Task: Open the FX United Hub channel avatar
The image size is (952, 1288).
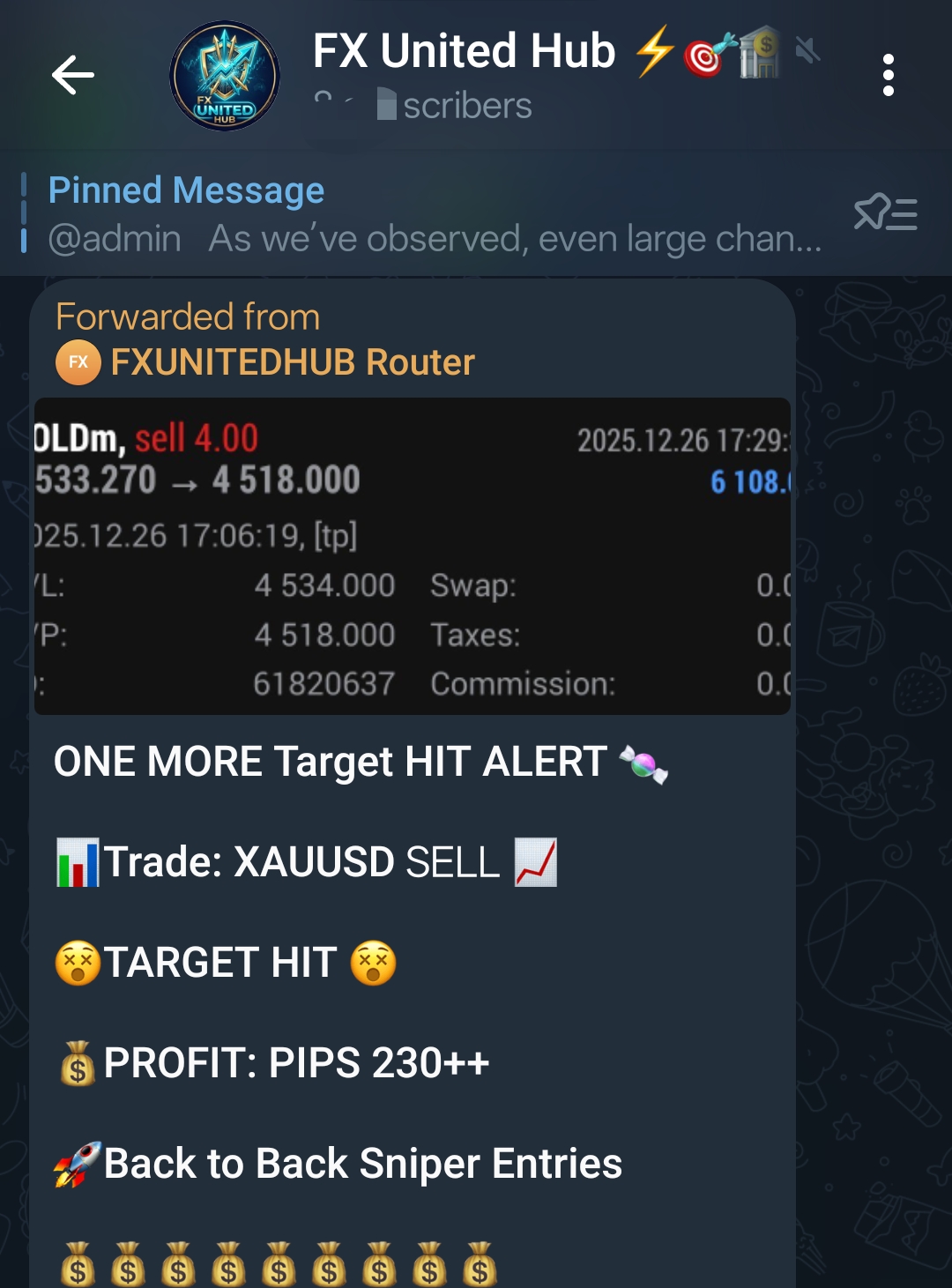Action: 223,73
